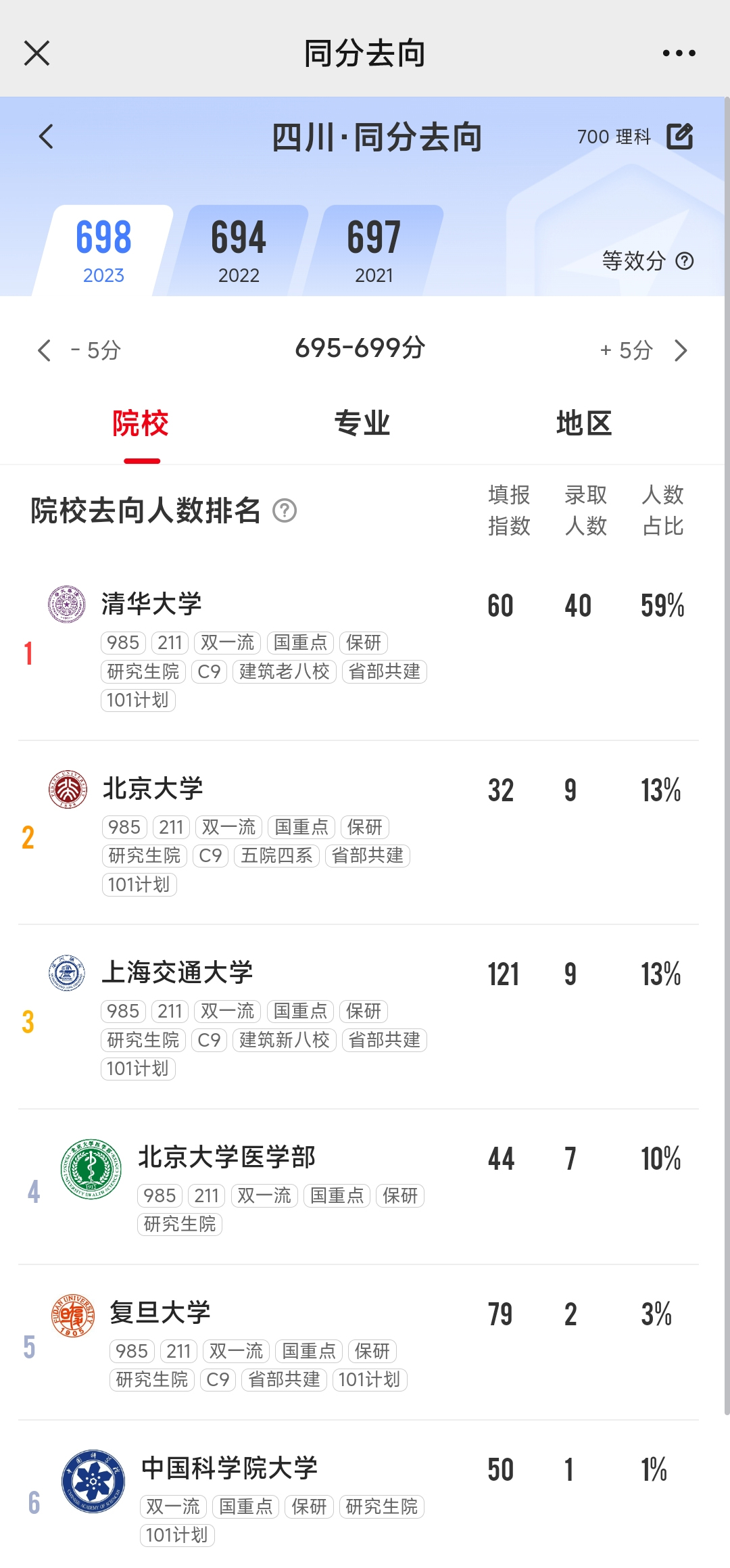Viewport: 730px width, 1568px height.
Task: Show the 等效分 help explanation
Action: pyautogui.click(x=685, y=261)
